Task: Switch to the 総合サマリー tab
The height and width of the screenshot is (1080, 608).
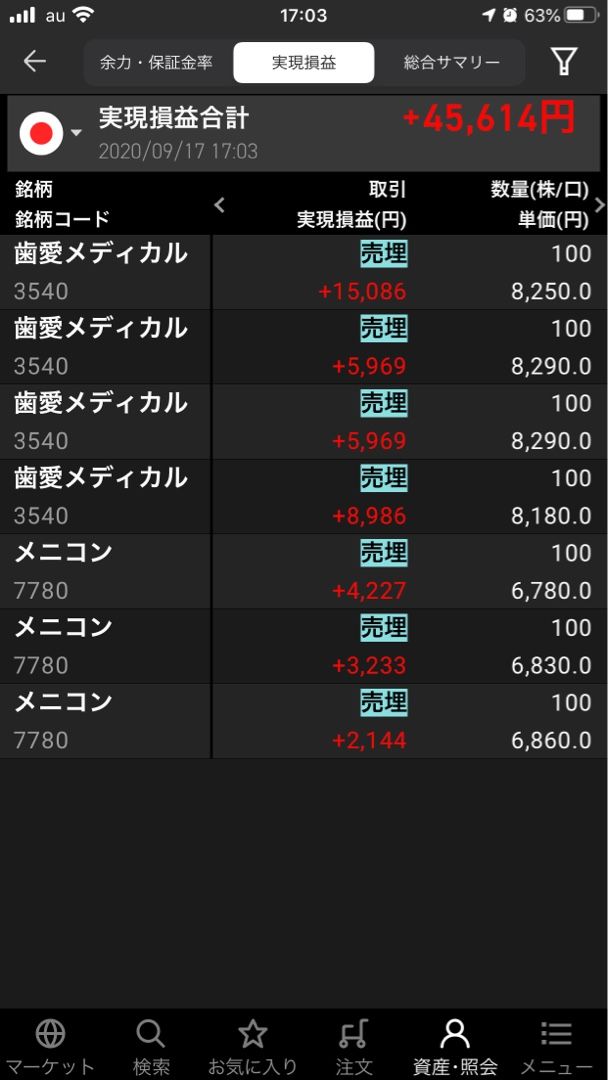Action: tap(451, 62)
